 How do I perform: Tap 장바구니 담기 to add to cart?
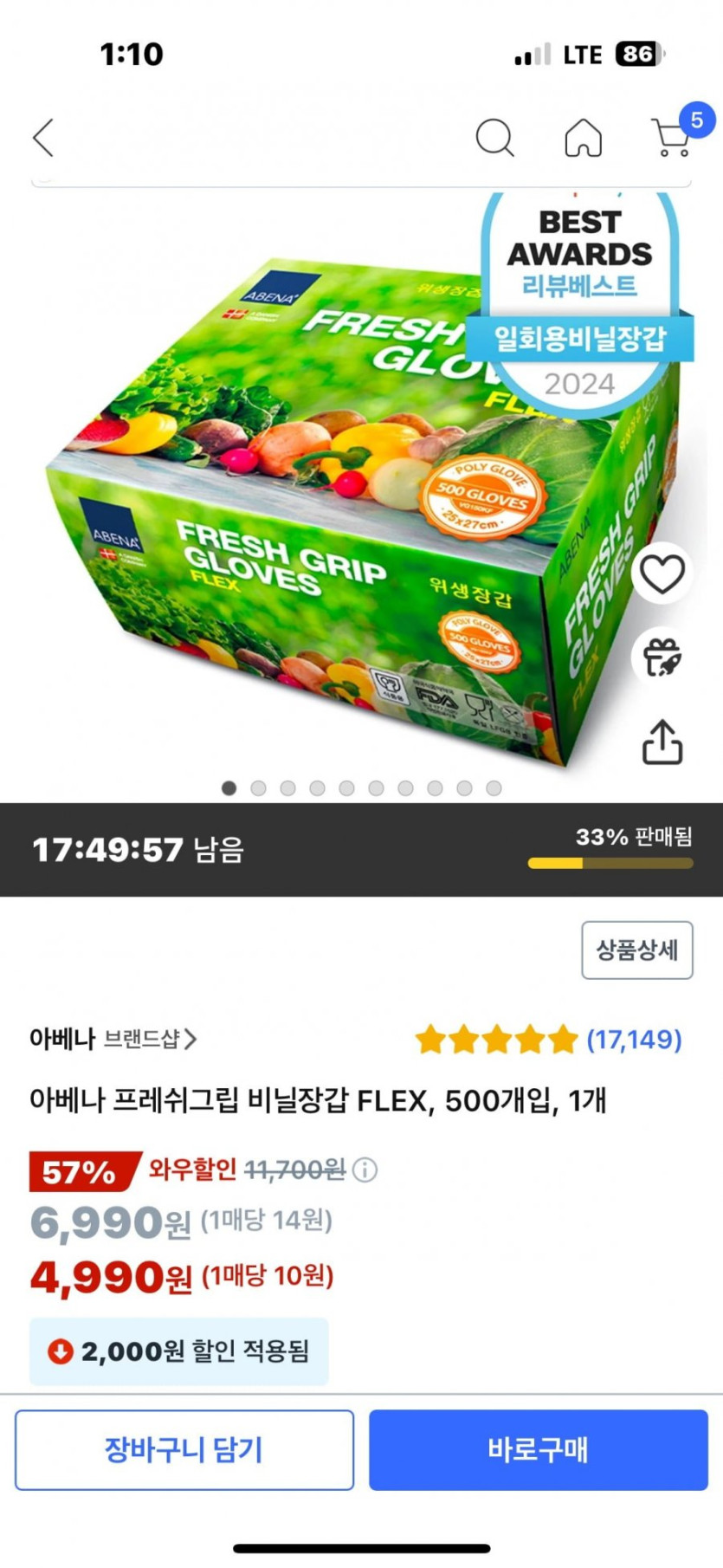point(183,1449)
